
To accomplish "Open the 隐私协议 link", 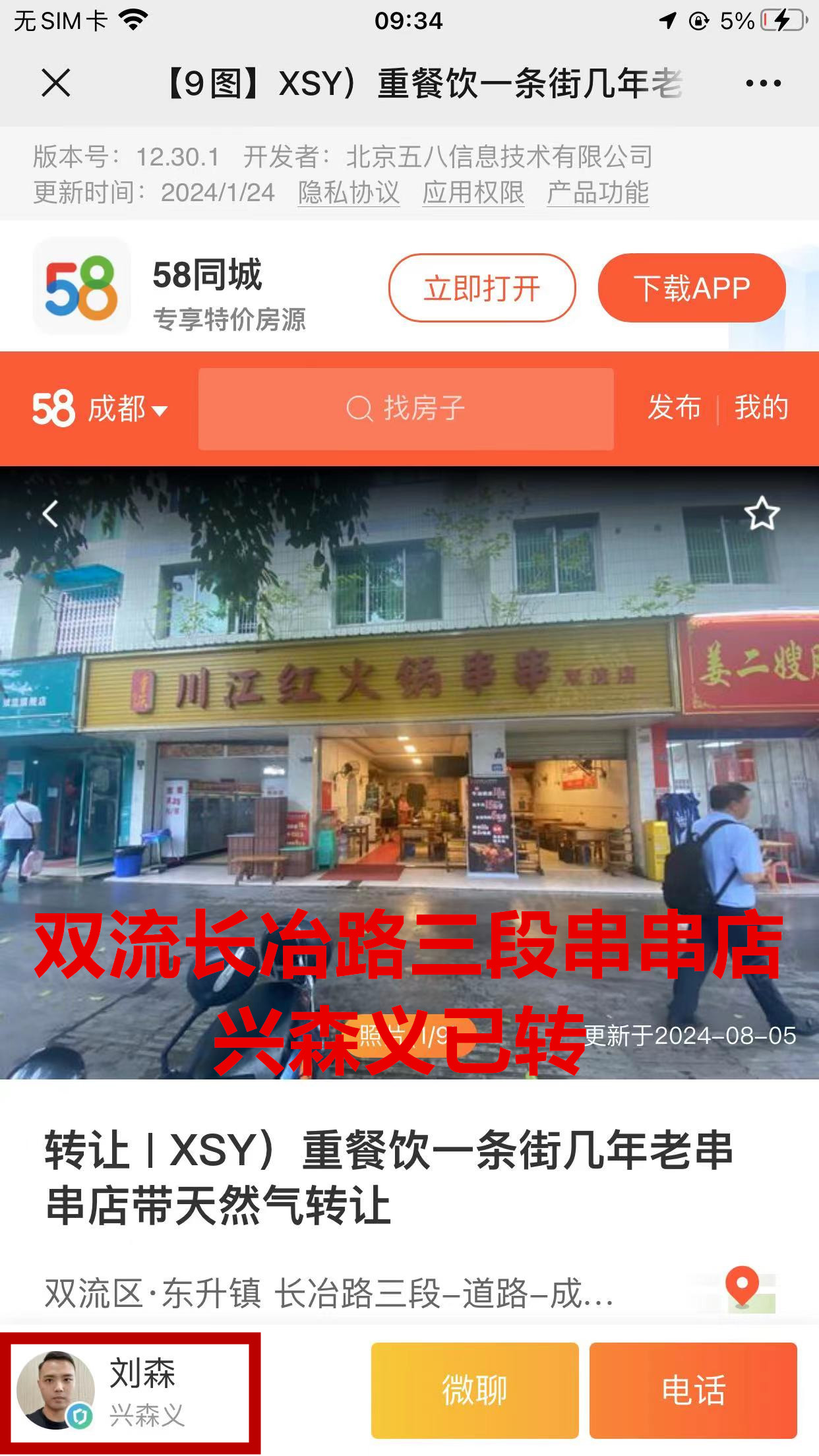I will 348,193.
